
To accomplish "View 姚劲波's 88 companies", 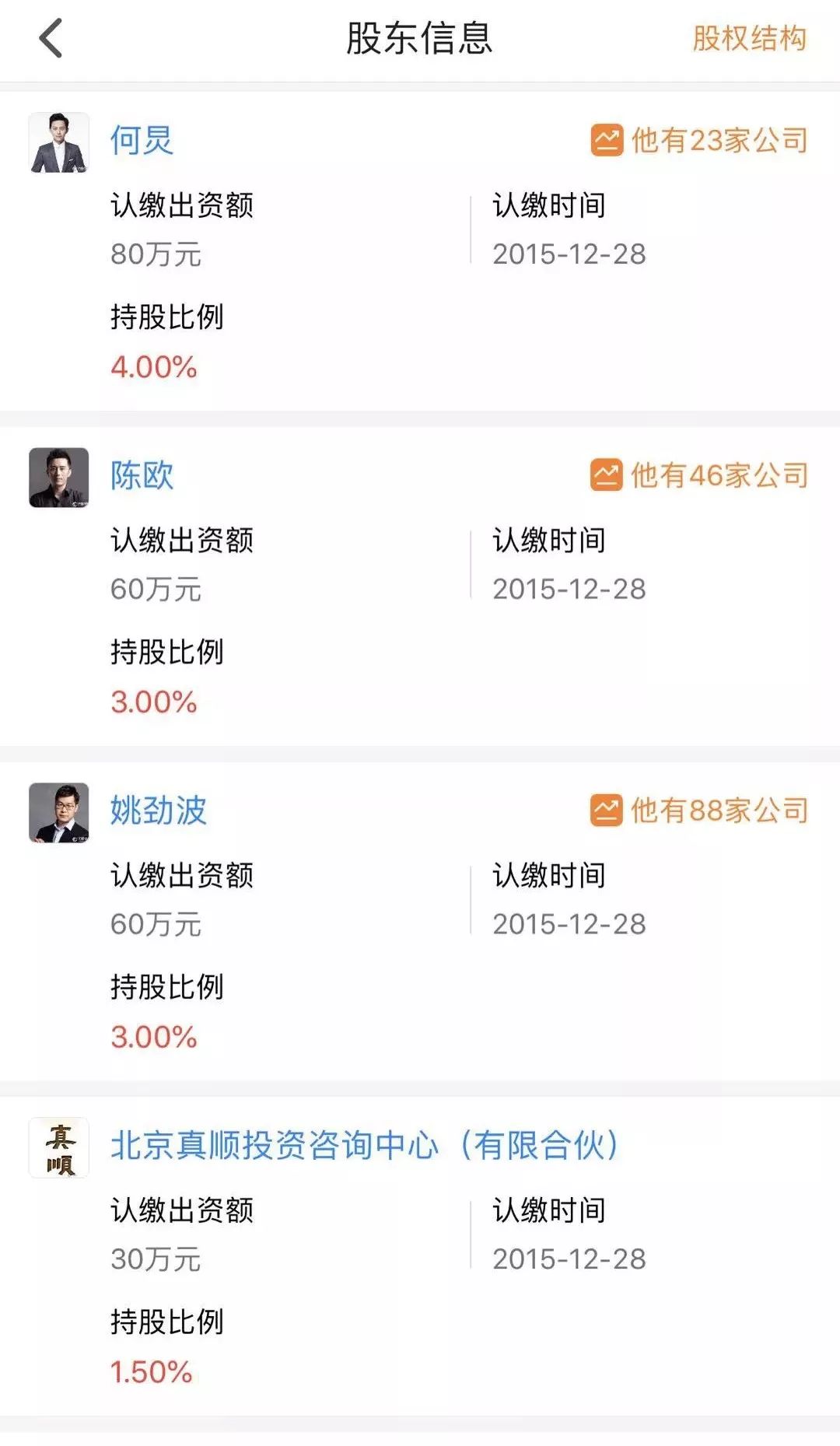I will point(700,811).
